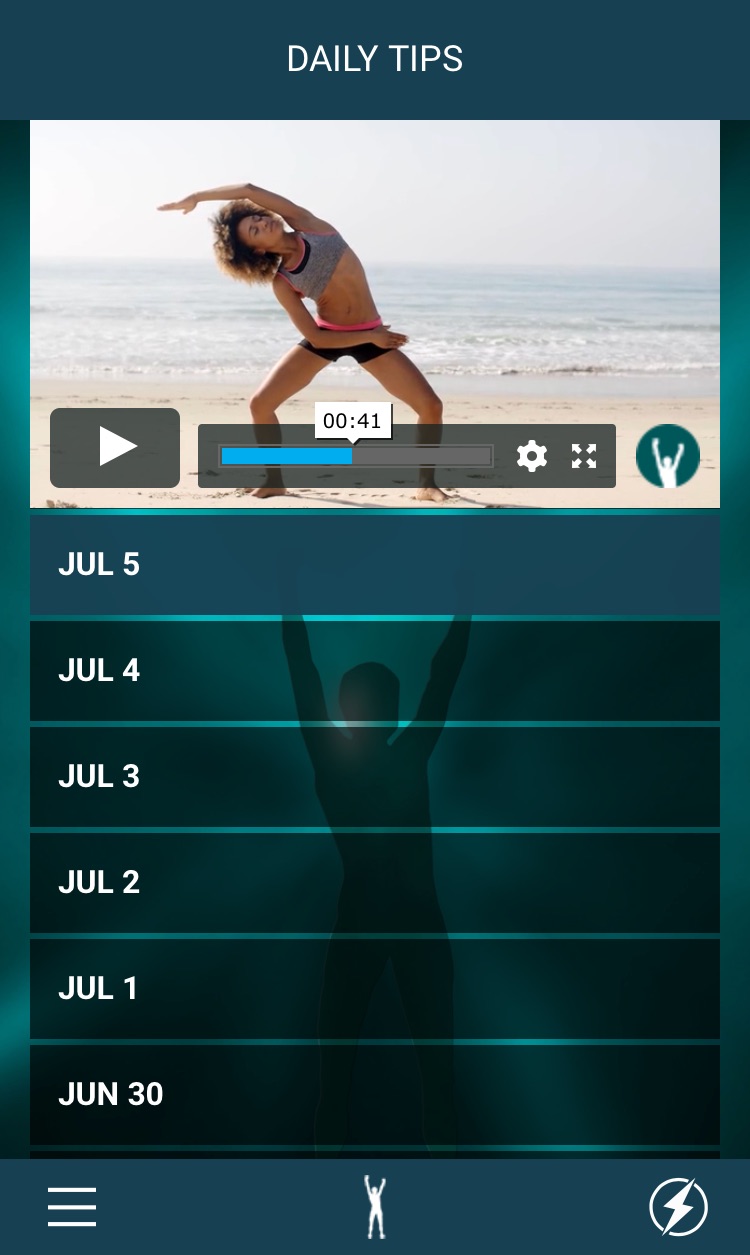Open the JUL 4 tip
Image resolution: width=750 pixels, height=1255 pixels.
coord(375,670)
